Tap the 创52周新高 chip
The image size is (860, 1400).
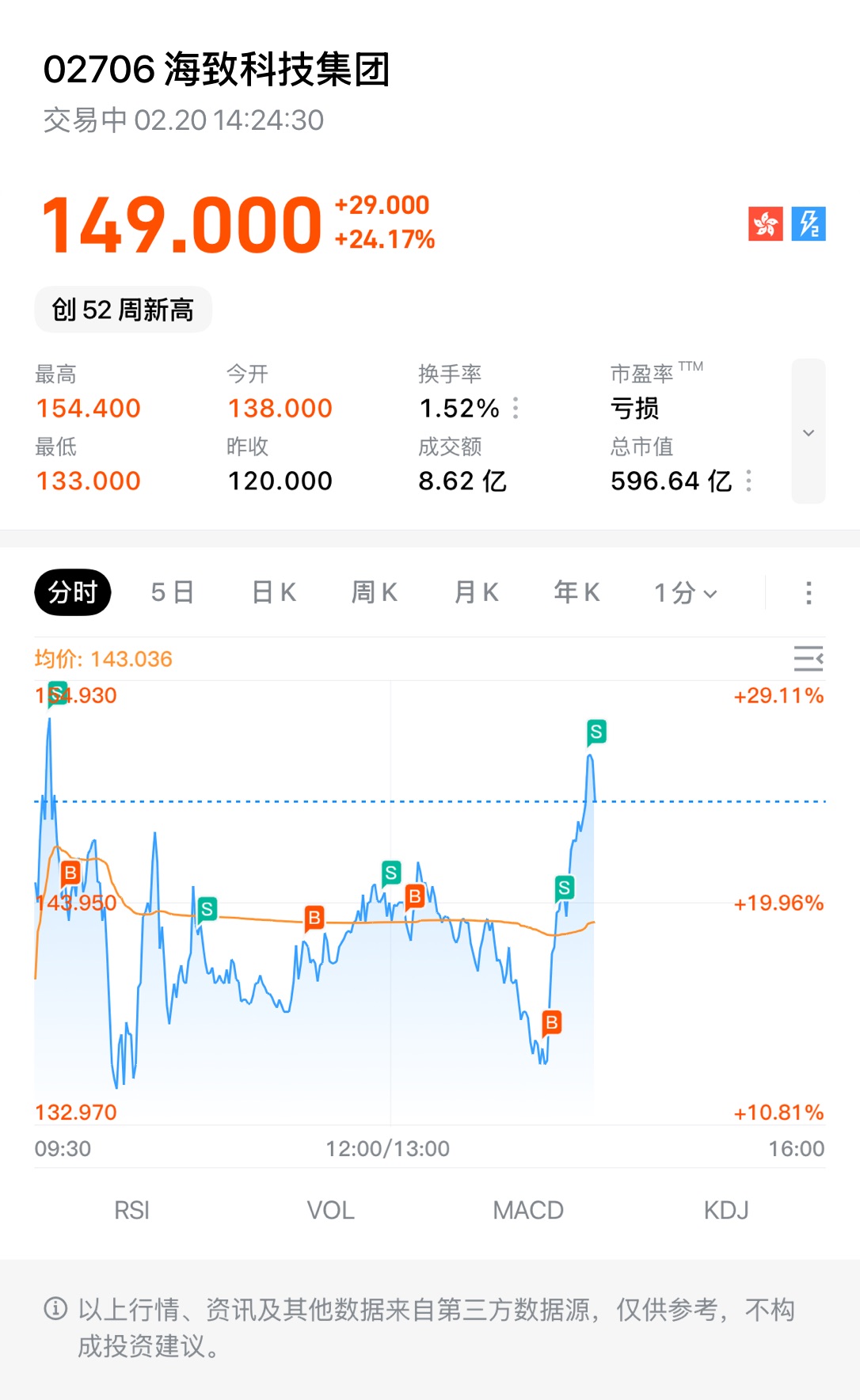click(x=123, y=310)
